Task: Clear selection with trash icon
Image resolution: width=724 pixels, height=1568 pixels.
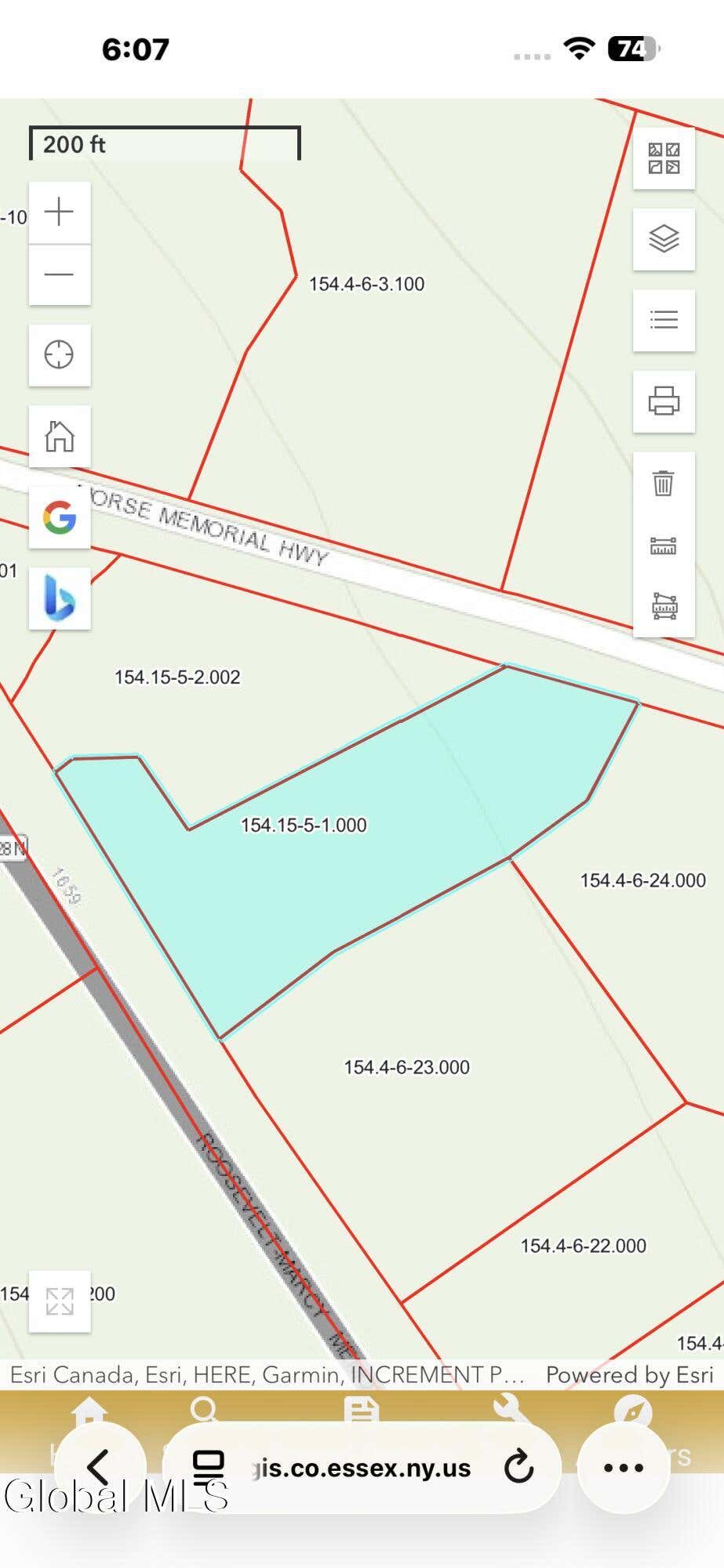Action: pyautogui.click(x=664, y=483)
